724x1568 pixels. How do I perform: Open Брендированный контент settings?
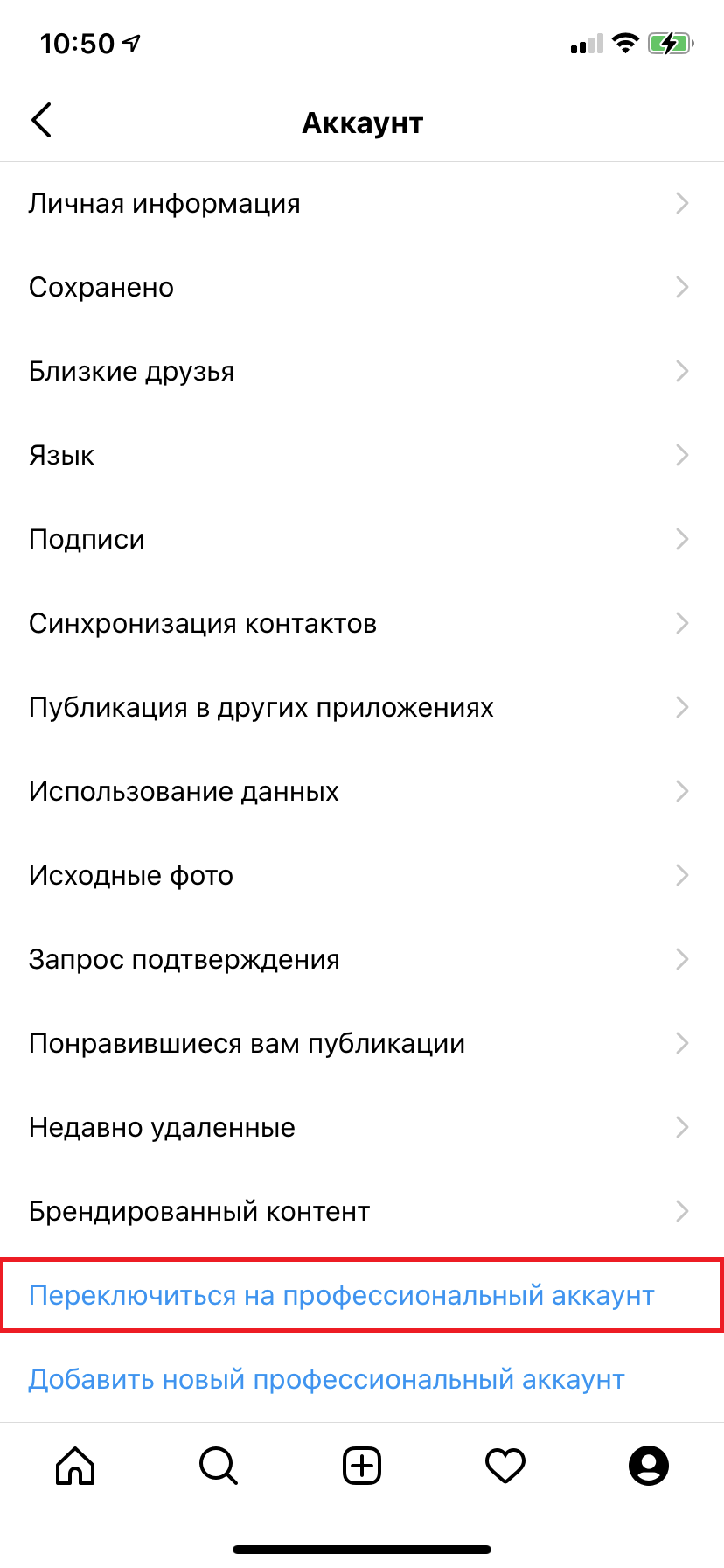pyautogui.click(x=199, y=1212)
